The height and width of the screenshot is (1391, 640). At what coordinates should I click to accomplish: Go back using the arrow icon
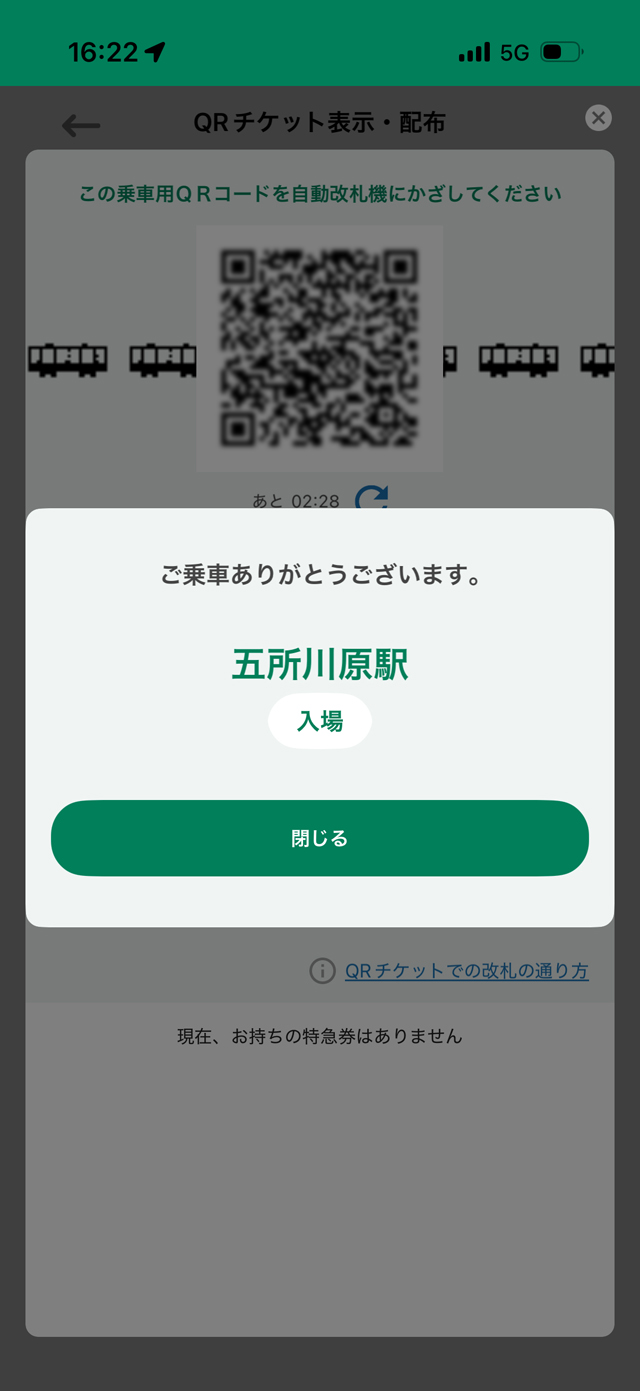coord(81,125)
